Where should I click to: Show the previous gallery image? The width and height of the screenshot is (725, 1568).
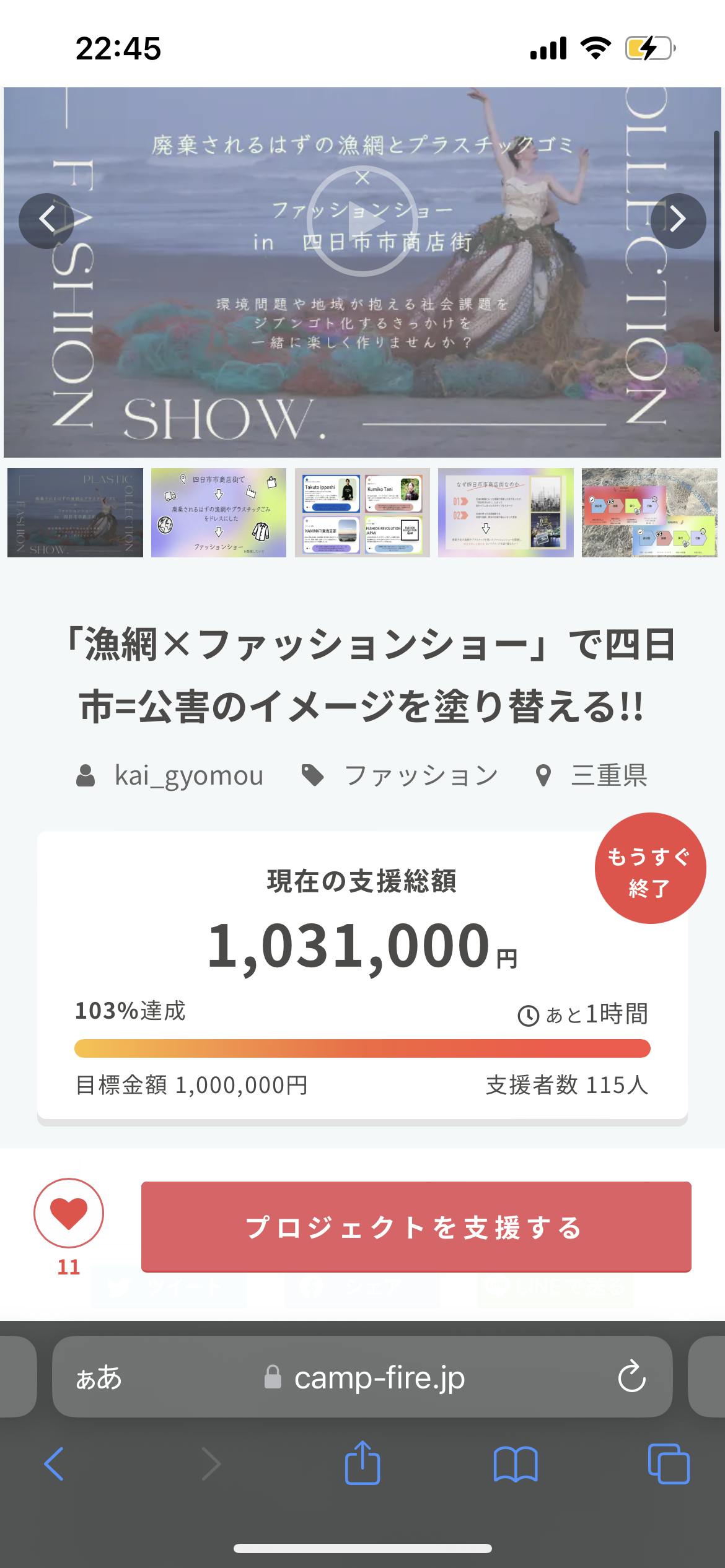coord(47,220)
